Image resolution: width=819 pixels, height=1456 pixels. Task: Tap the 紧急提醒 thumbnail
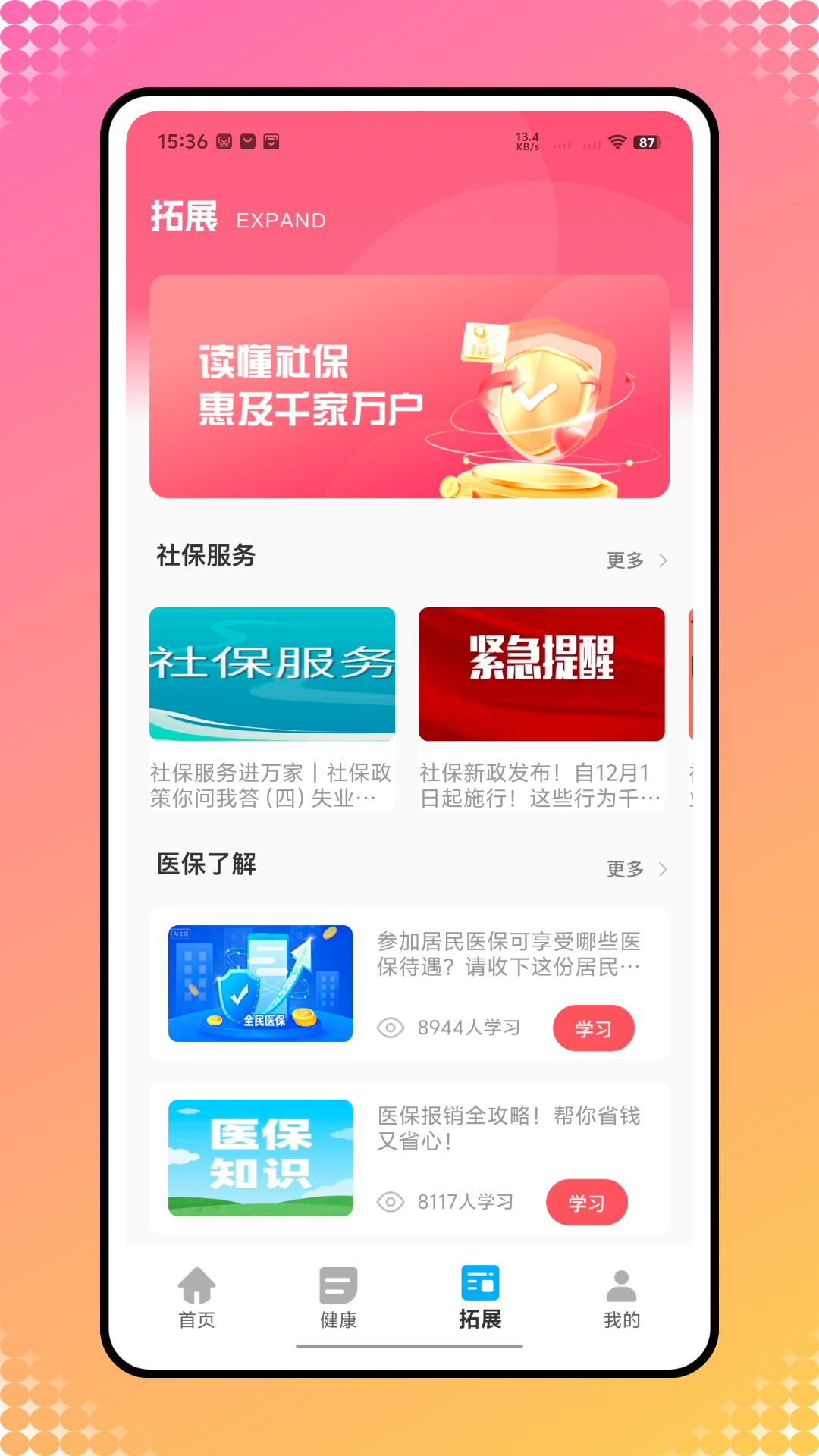pyautogui.click(x=541, y=673)
